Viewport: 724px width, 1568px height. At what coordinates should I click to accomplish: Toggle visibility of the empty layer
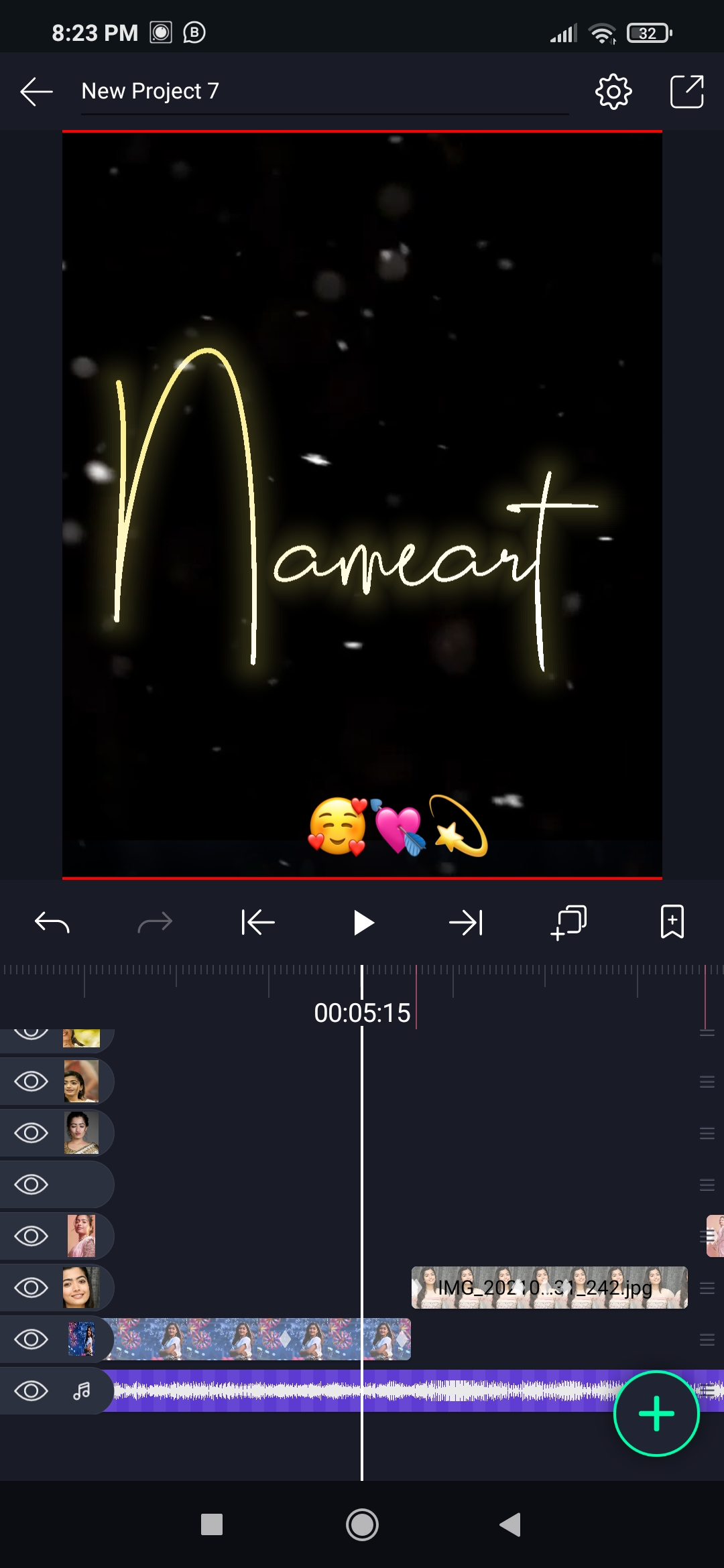[x=31, y=1185]
